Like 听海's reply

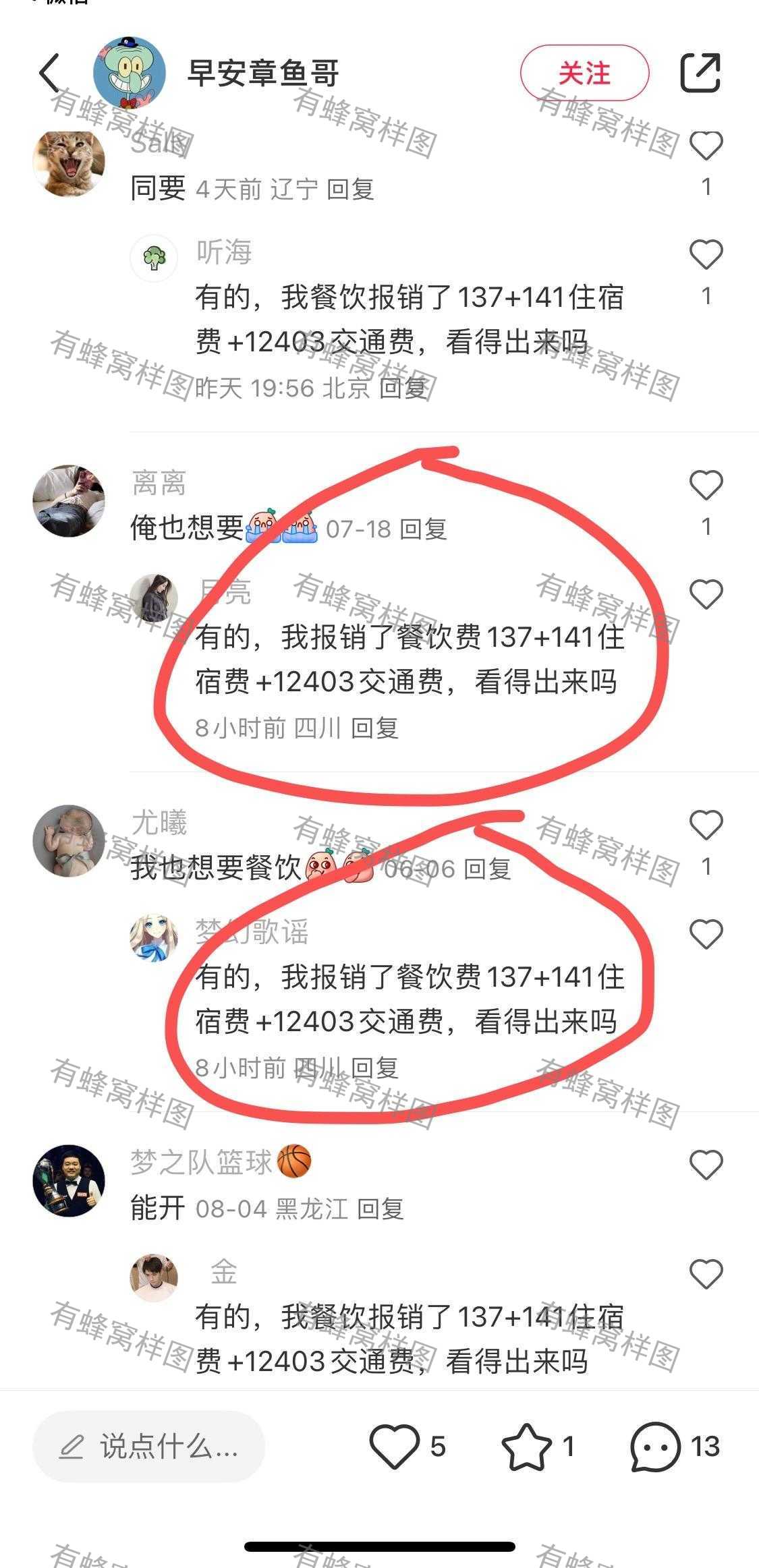(706, 254)
